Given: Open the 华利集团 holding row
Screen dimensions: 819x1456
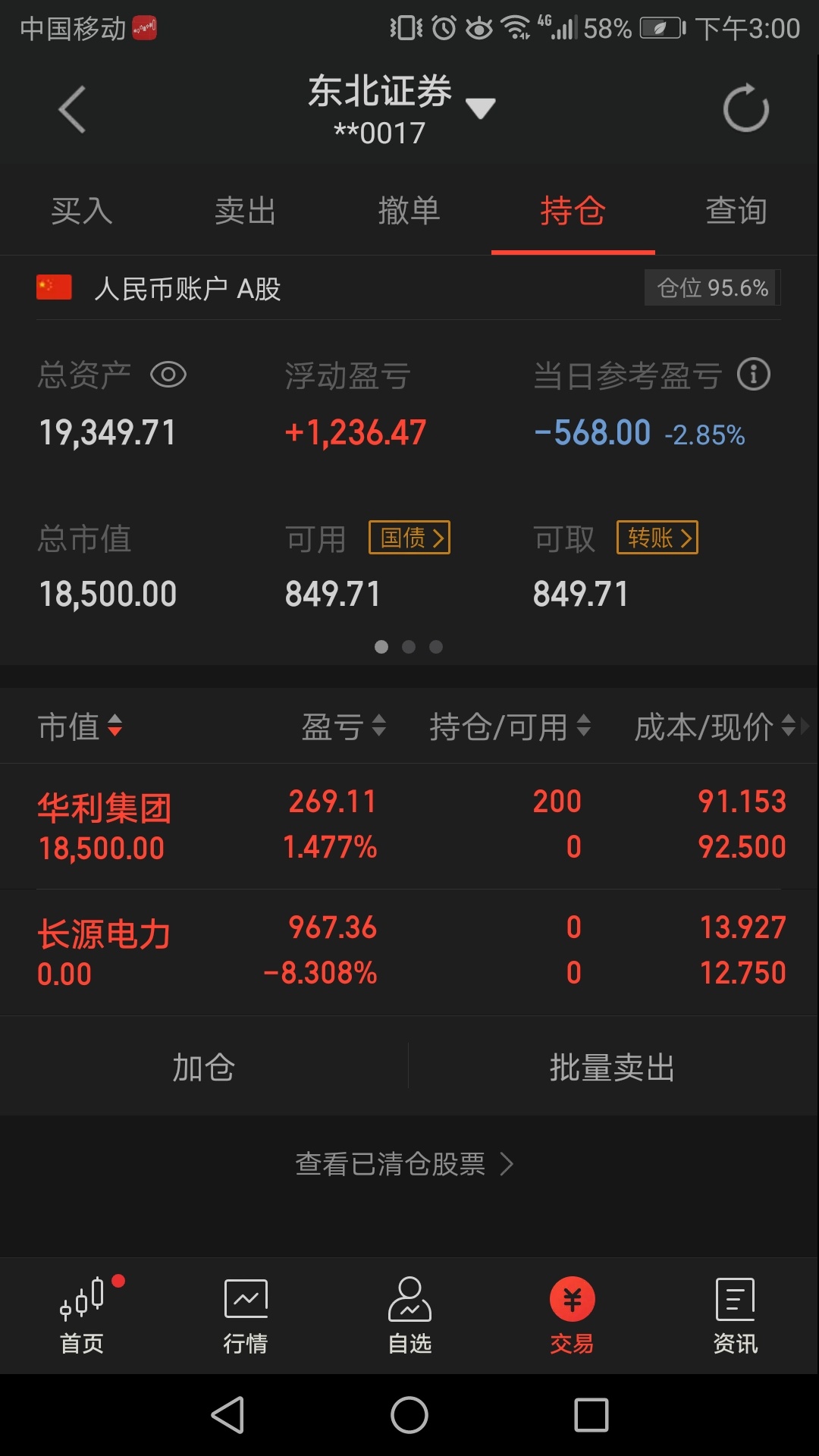Looking at the screenshot, I should 409,826.
